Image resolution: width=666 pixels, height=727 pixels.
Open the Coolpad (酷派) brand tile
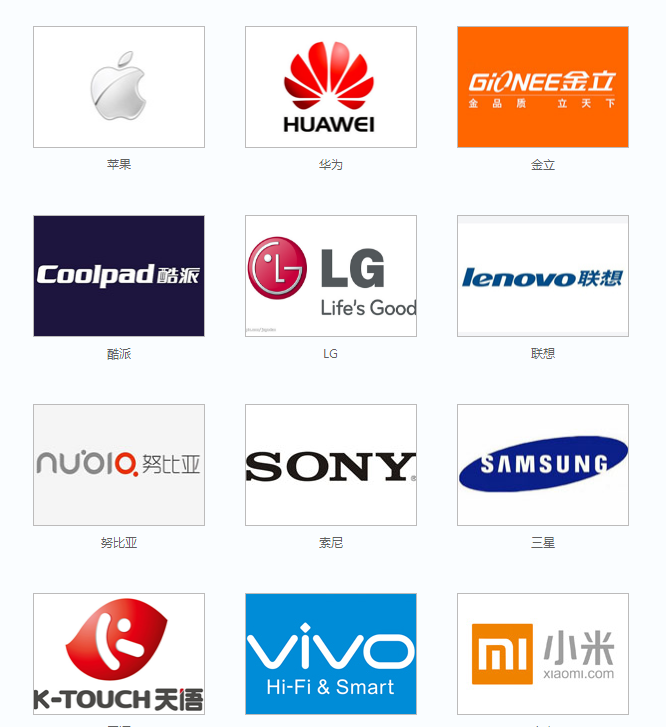tap(119, 276)
